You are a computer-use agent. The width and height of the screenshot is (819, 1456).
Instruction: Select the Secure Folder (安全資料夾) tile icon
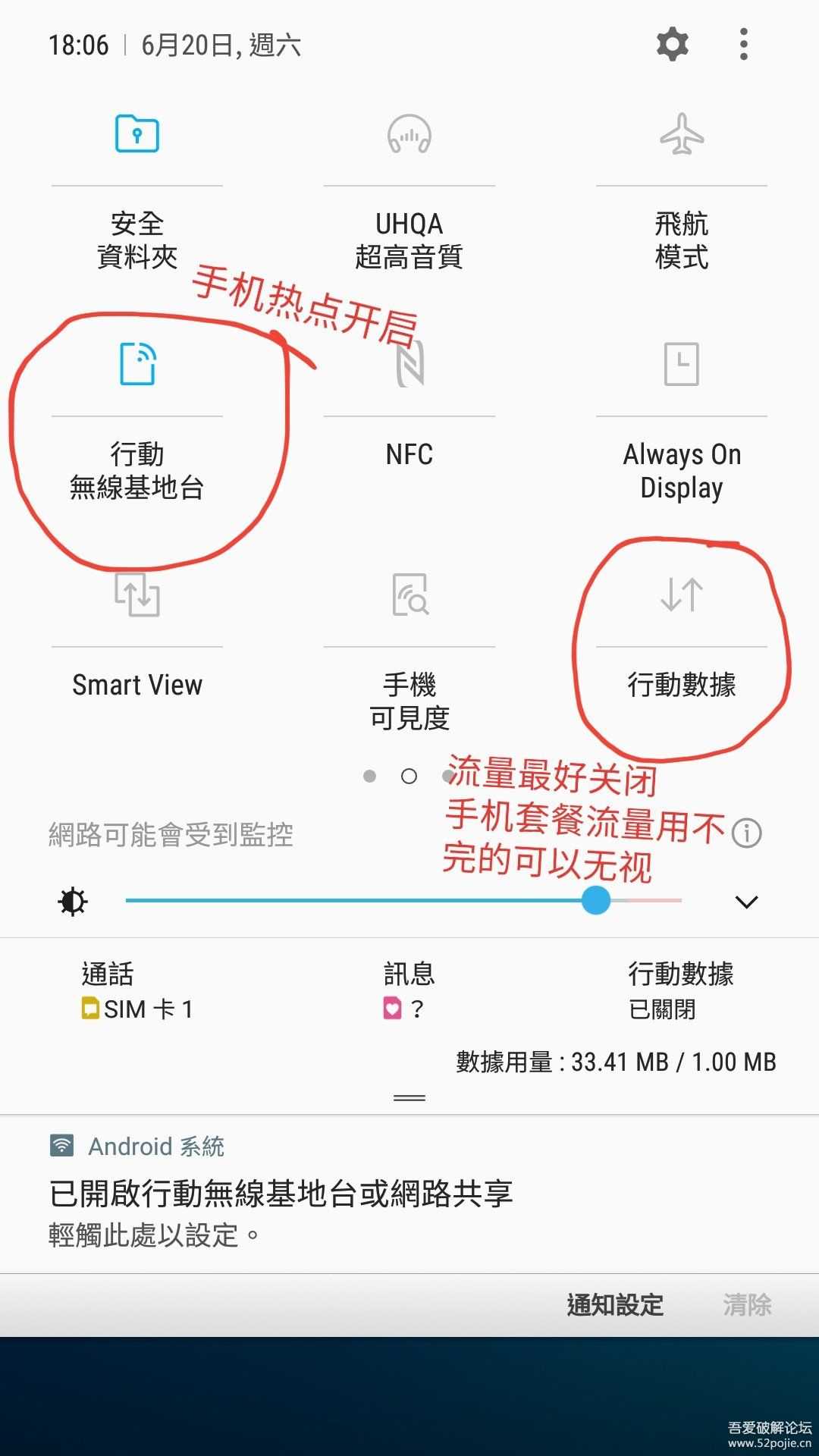(x=136, y=133)
